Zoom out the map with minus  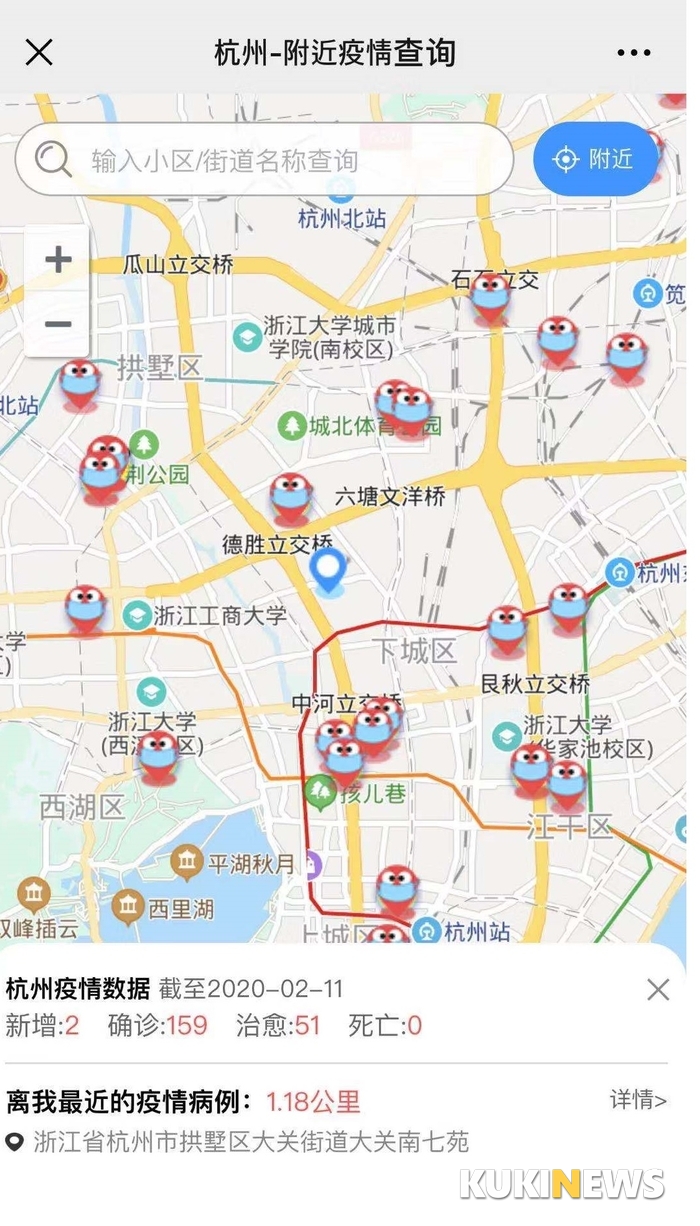[x=58, y=324]
